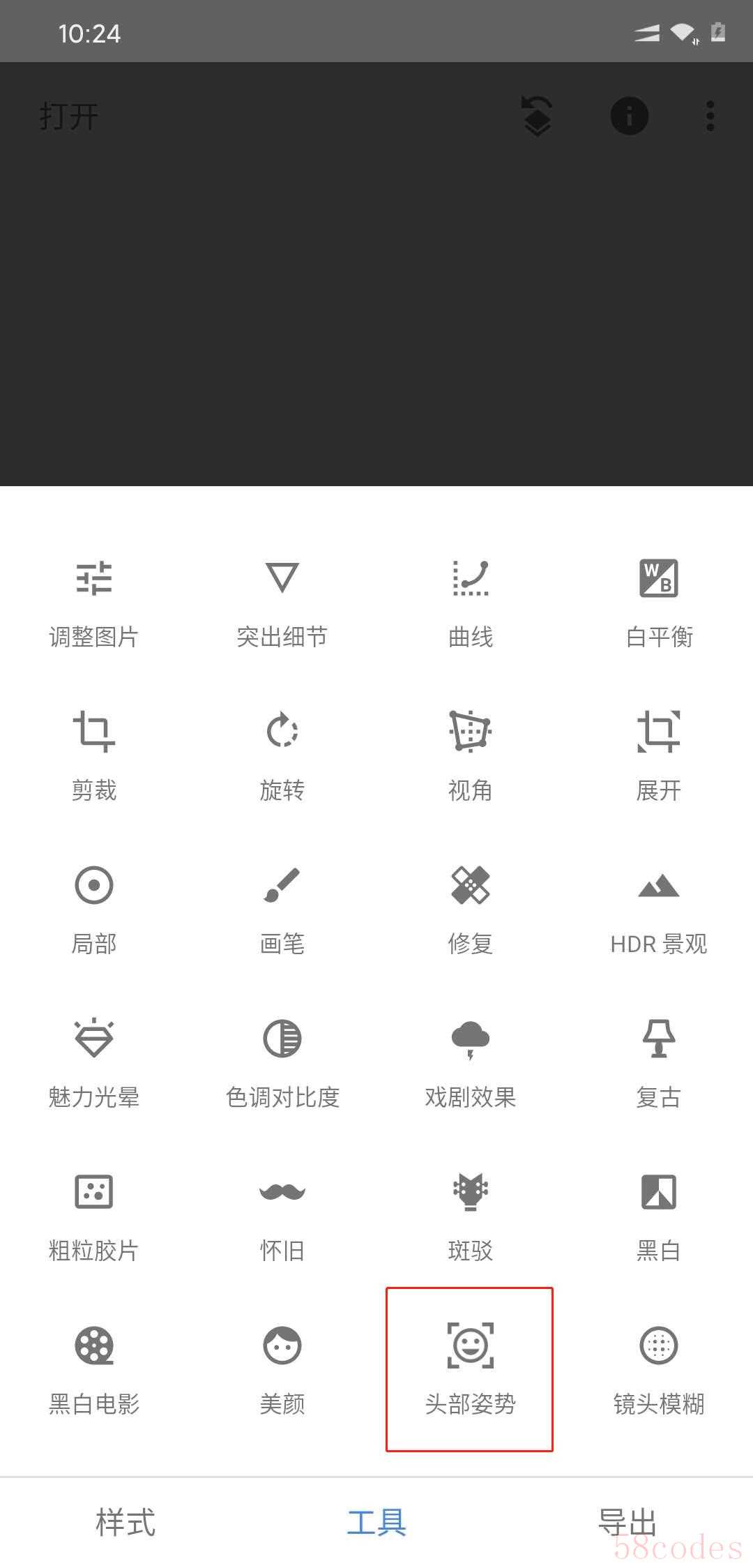Open the edit history layers icon
The width and height of the screenshot is (753, 1568).
(537, 116)
